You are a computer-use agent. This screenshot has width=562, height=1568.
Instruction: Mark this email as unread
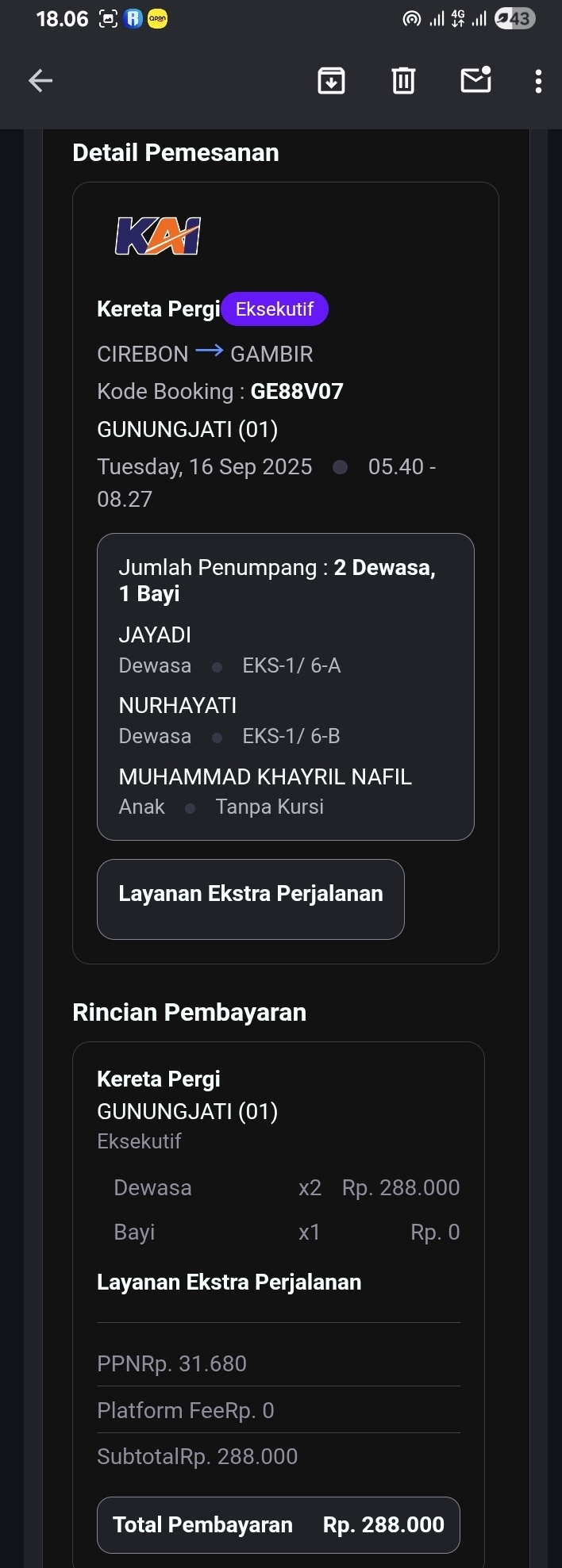click(x=475, y=80)
